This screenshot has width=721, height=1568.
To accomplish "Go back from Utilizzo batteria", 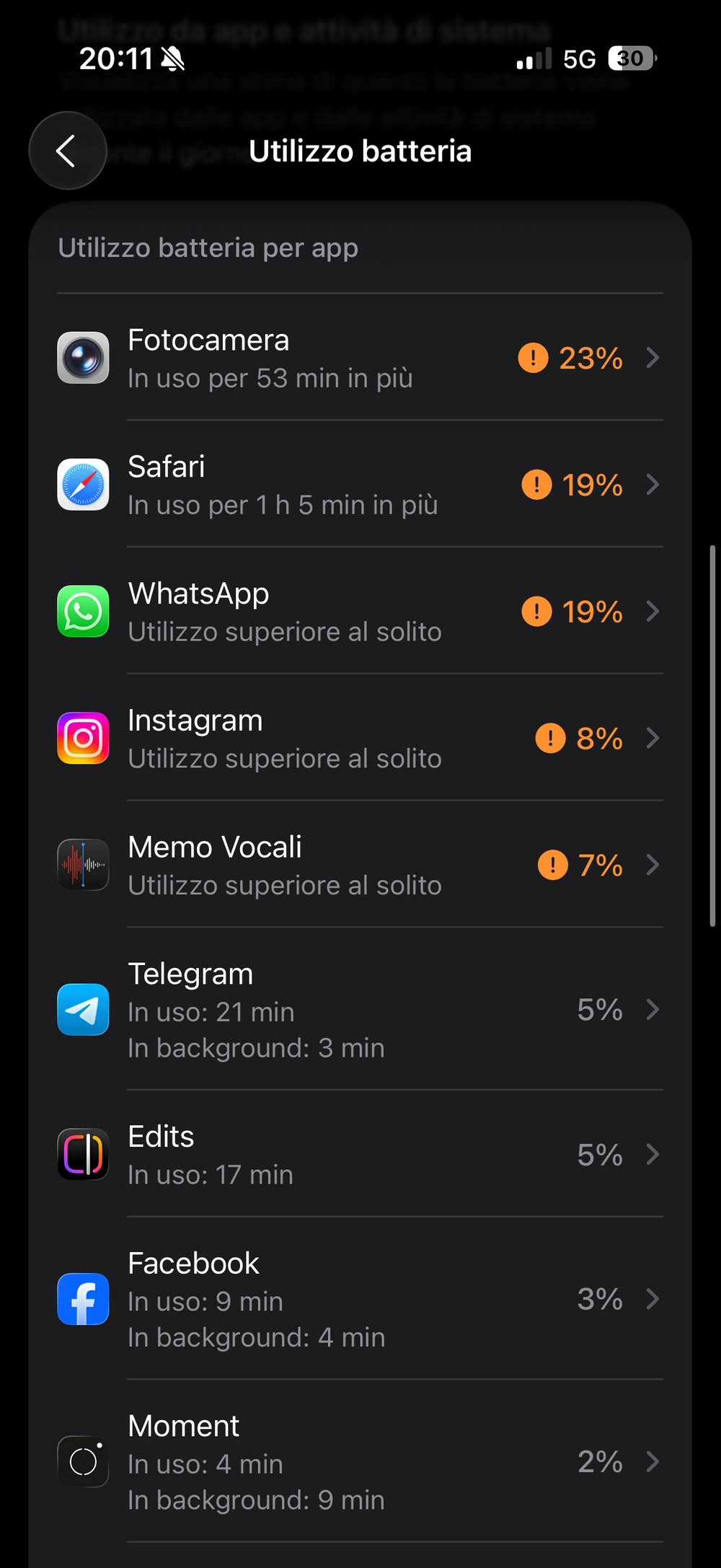I will click(67, 151).
